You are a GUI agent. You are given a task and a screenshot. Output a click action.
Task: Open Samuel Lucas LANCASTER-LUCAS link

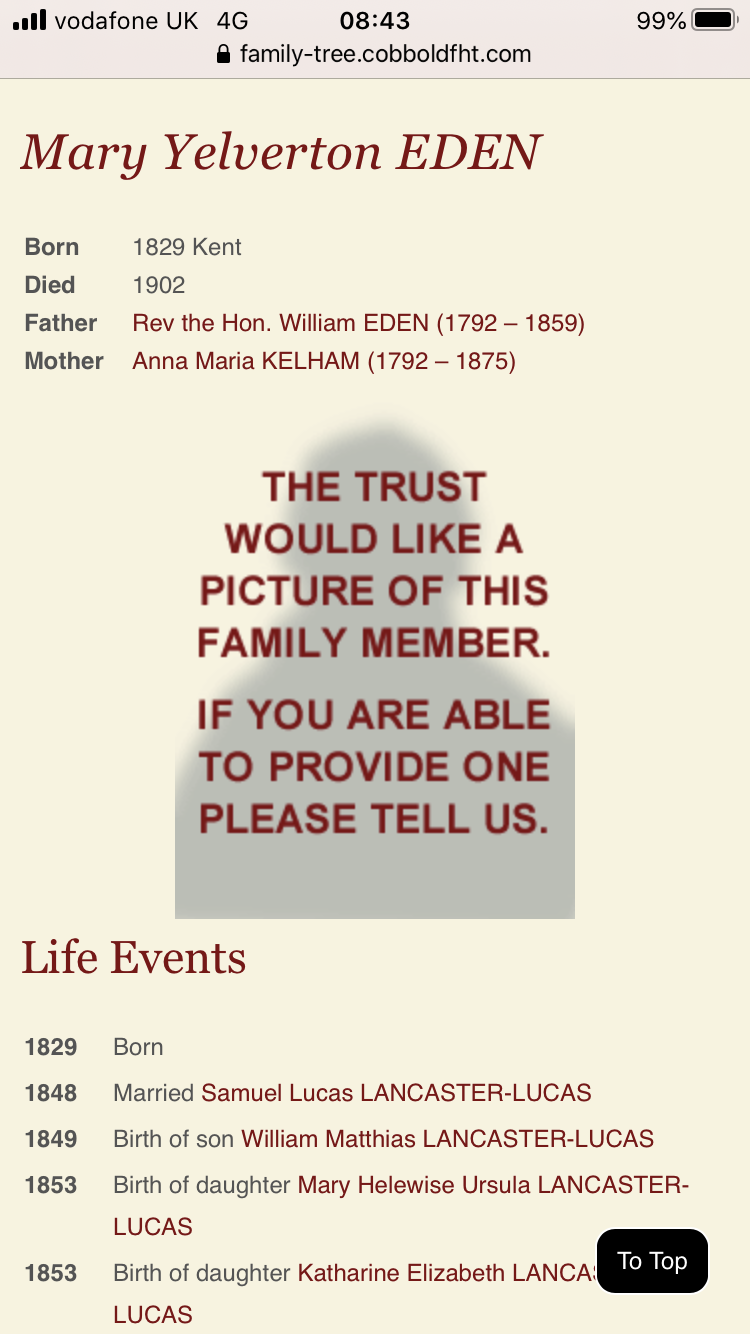[x=396, y=1093]
